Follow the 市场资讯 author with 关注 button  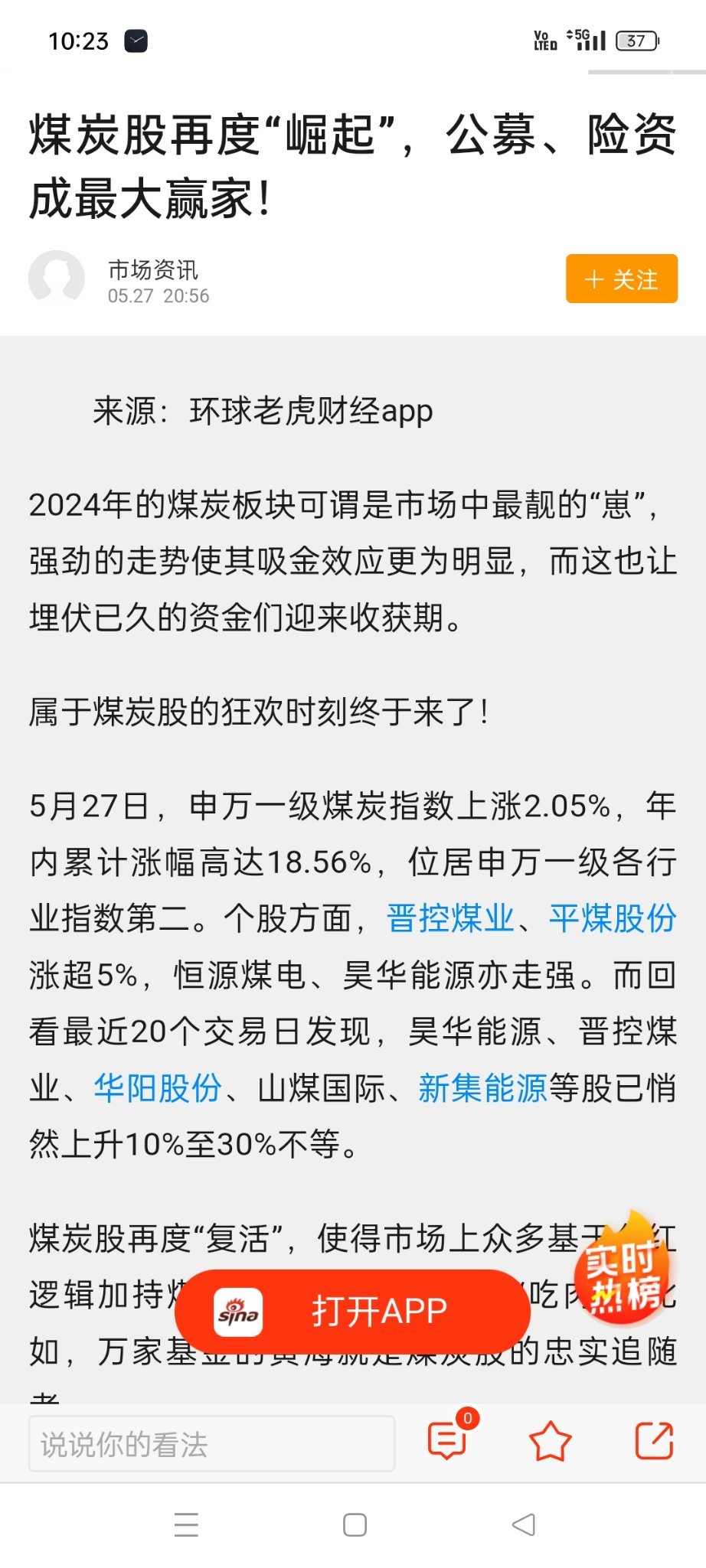[x=622, y=279]
